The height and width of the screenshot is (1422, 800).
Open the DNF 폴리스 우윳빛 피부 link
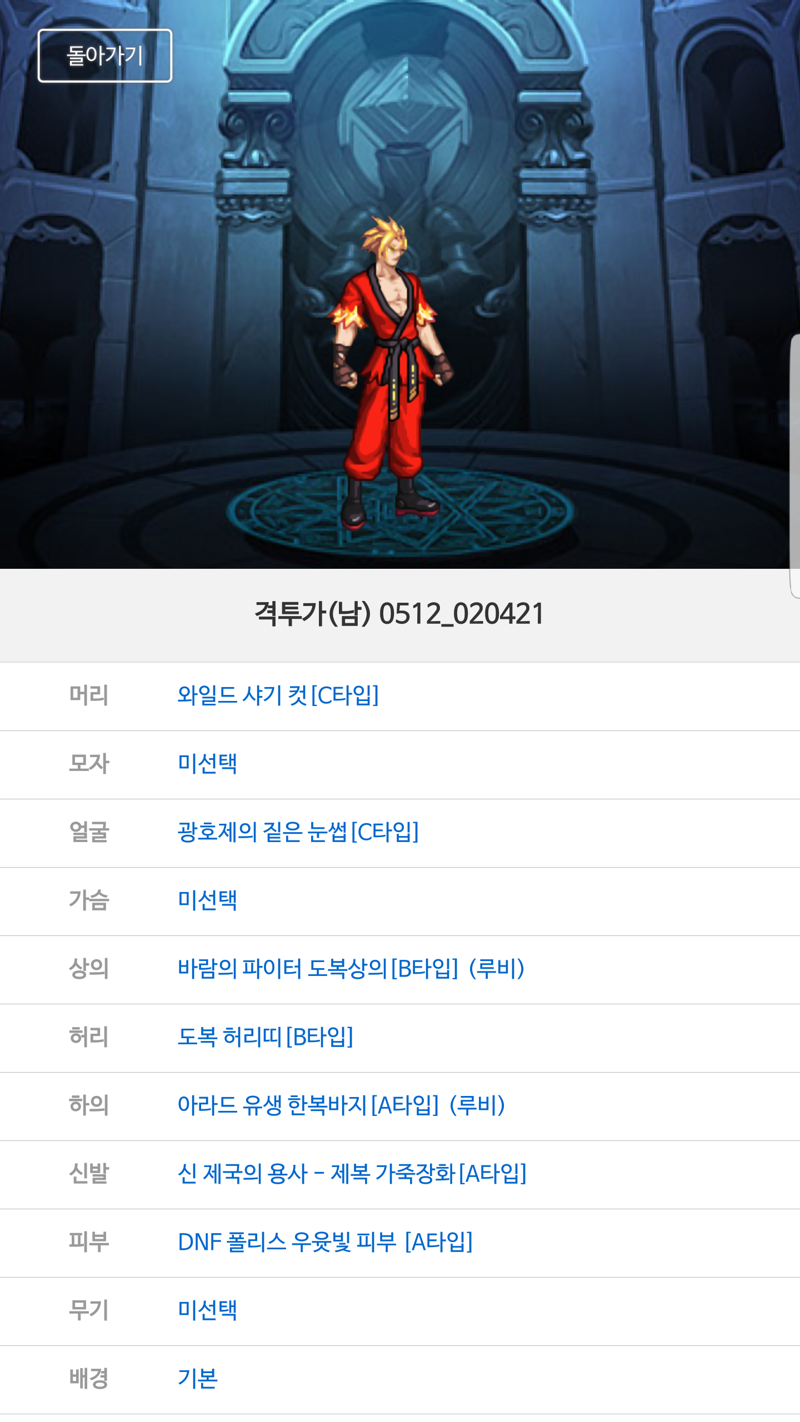(x=324, y=1242)
